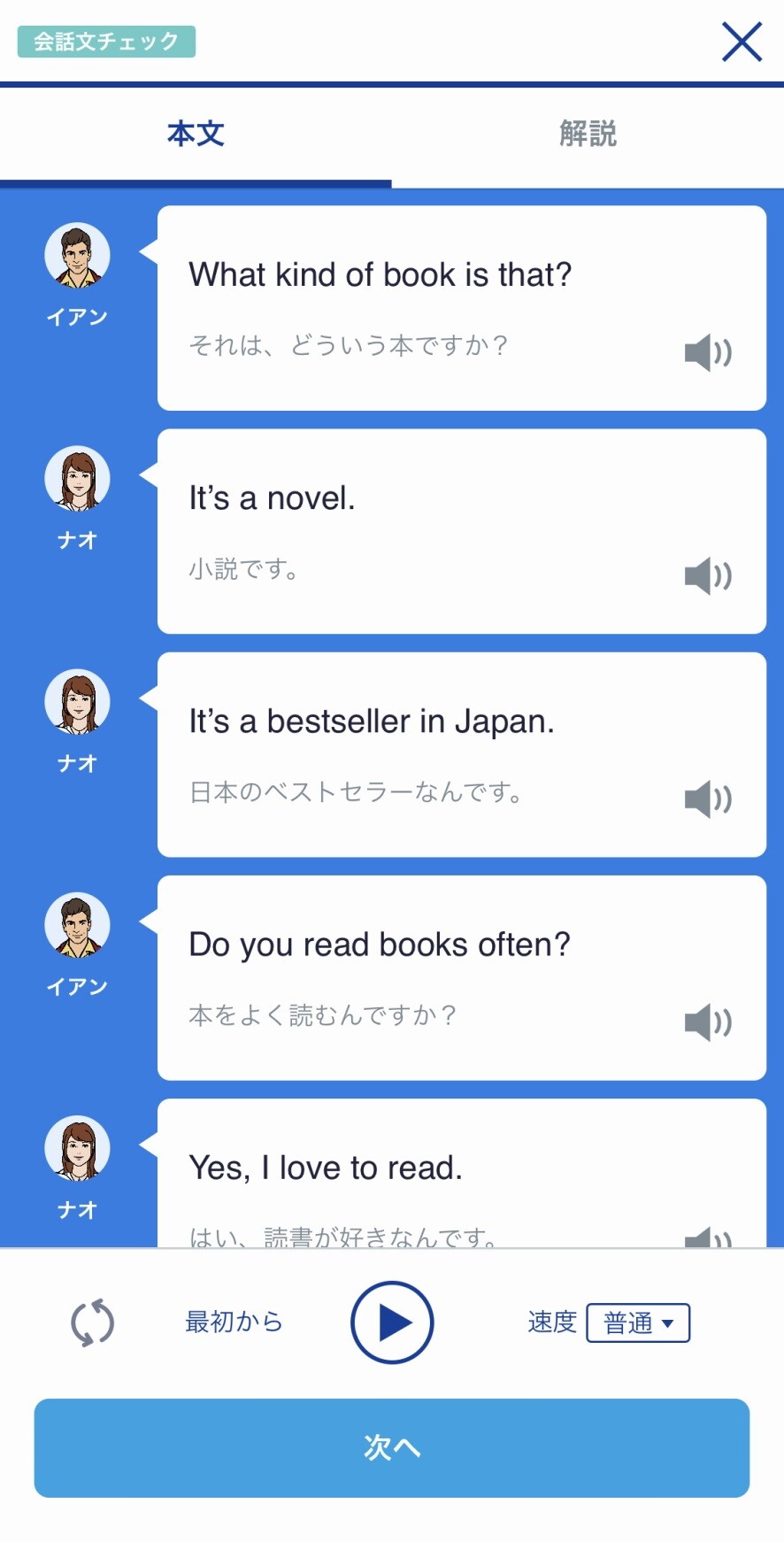
Task: Change 速度 setting to another speed
Action: [x=637, y=1322]
